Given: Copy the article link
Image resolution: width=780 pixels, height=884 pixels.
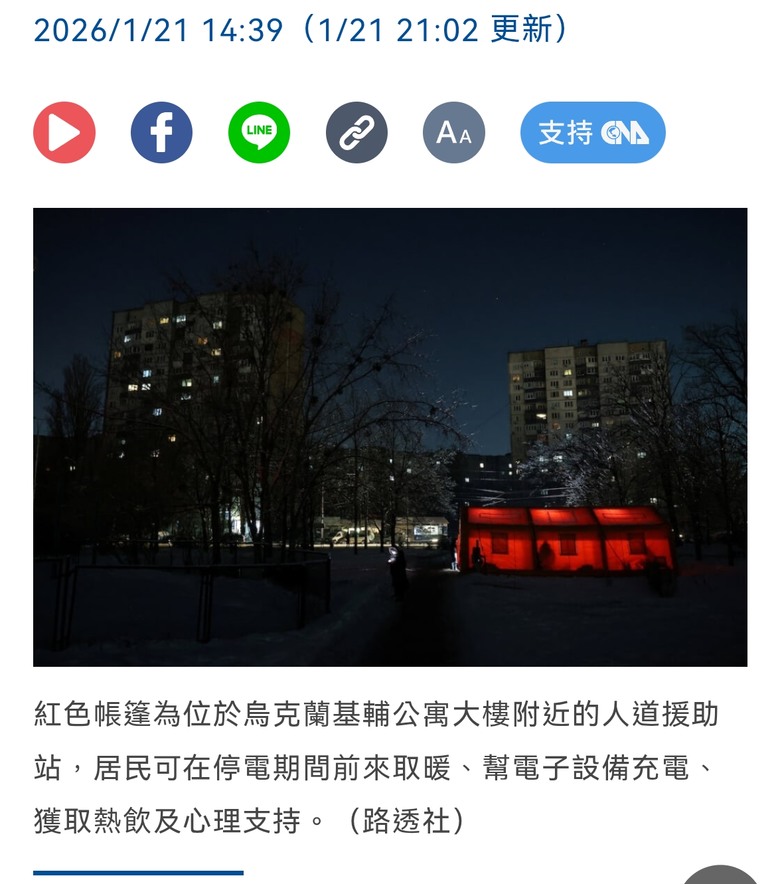Looking at the screenshot, I should [x=356, y=133].
